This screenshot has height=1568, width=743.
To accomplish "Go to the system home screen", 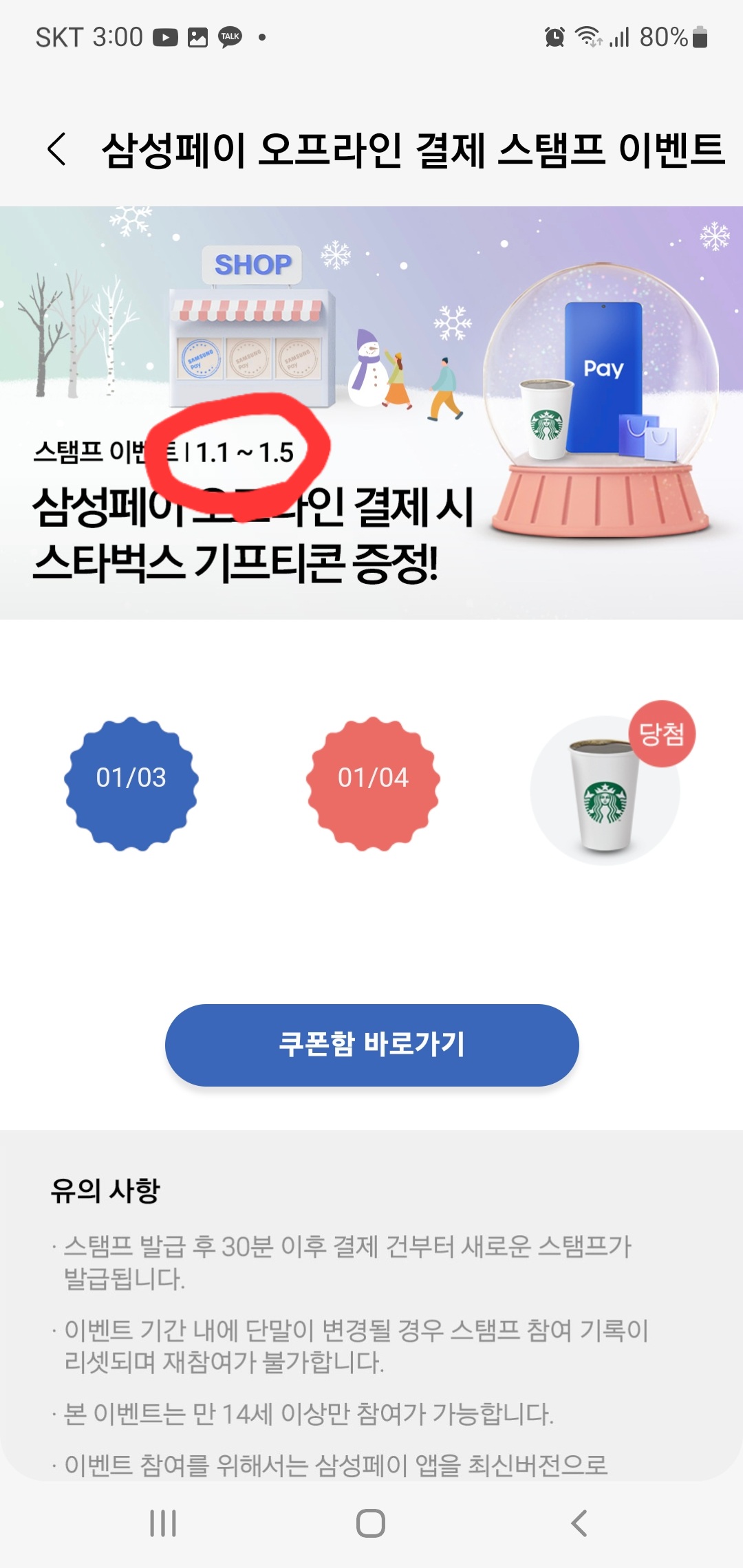I will tap(371, 1523).
